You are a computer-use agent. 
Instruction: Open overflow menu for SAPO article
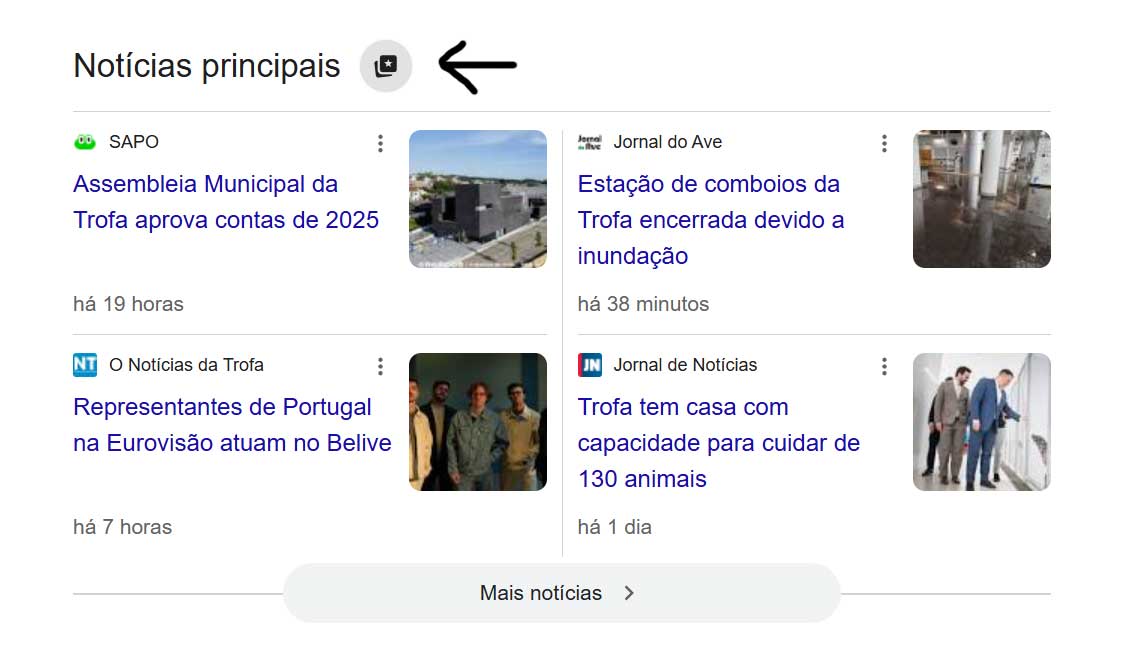380,144
